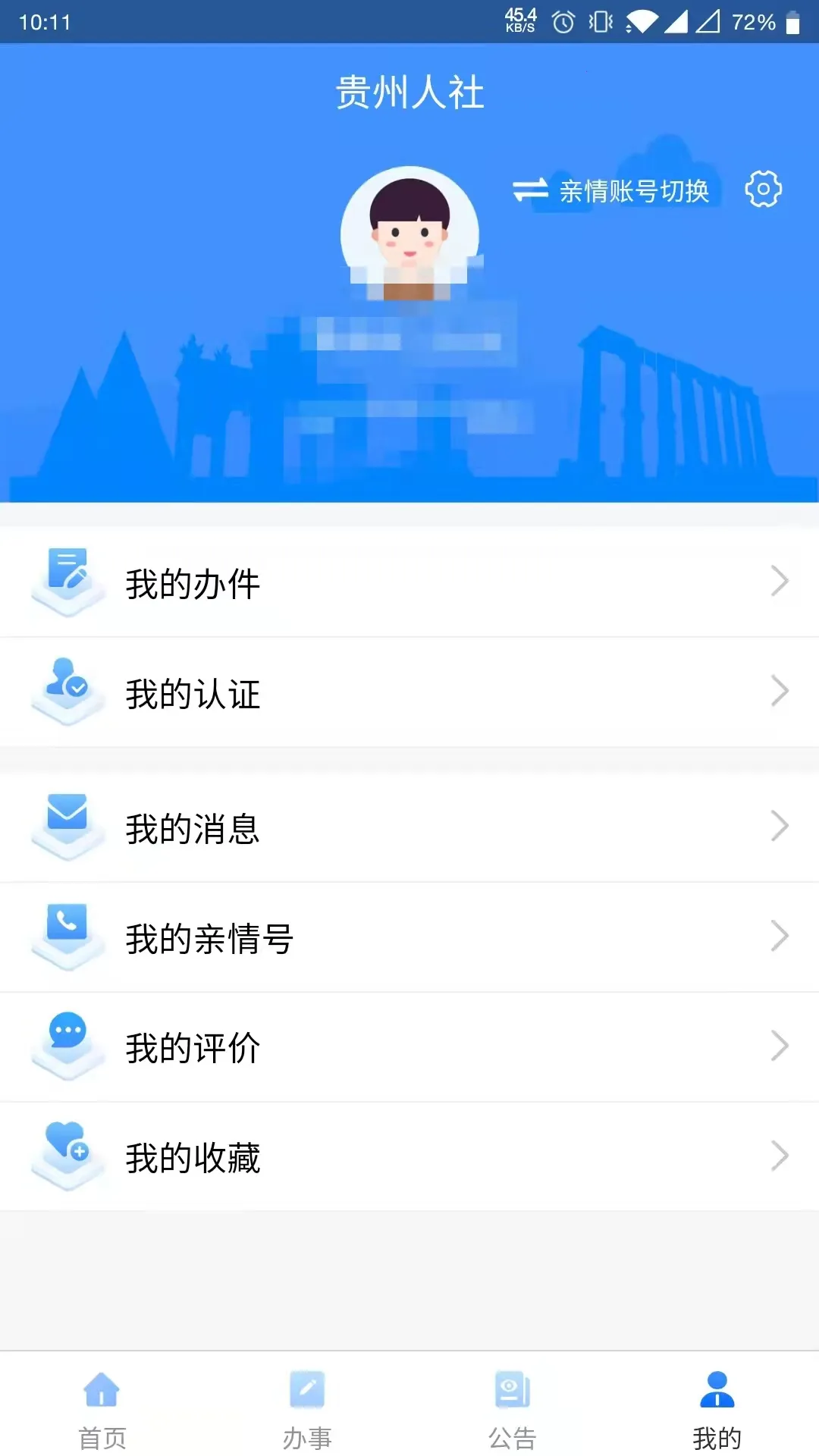Click the 我的认证 verified-person icon
The image size is (819, 1456).
click(x=67, y=690)
